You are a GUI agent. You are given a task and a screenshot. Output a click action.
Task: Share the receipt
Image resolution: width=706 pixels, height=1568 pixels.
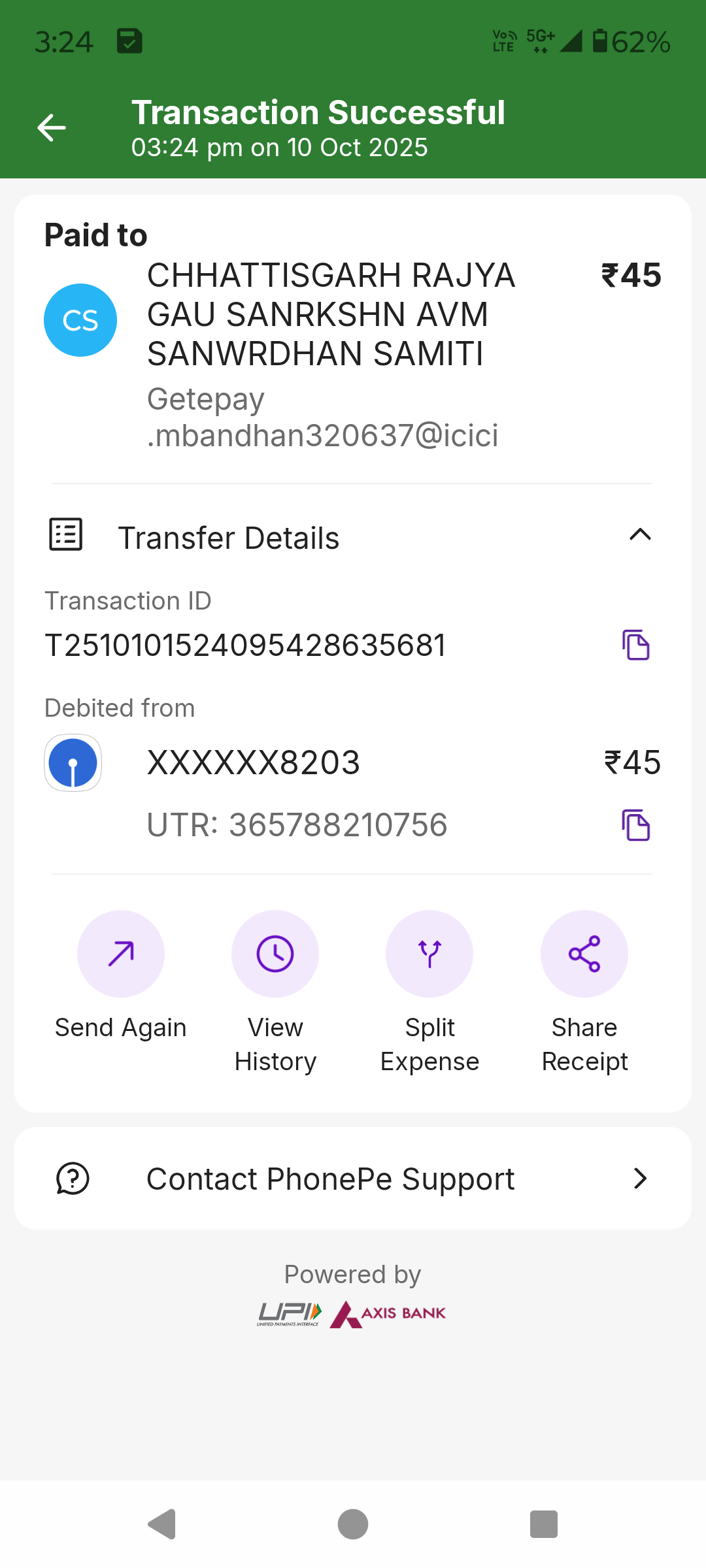(x=584, y=954)
